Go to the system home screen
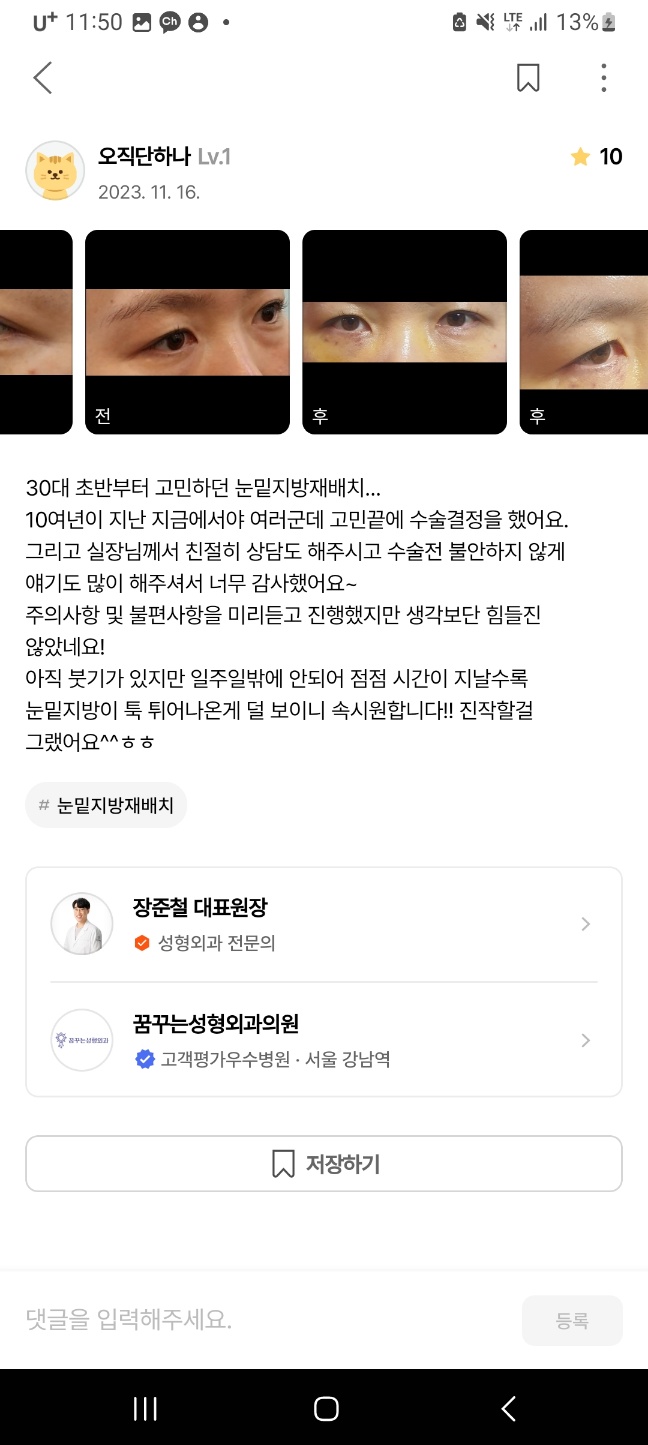 [x=326, y=1408]
